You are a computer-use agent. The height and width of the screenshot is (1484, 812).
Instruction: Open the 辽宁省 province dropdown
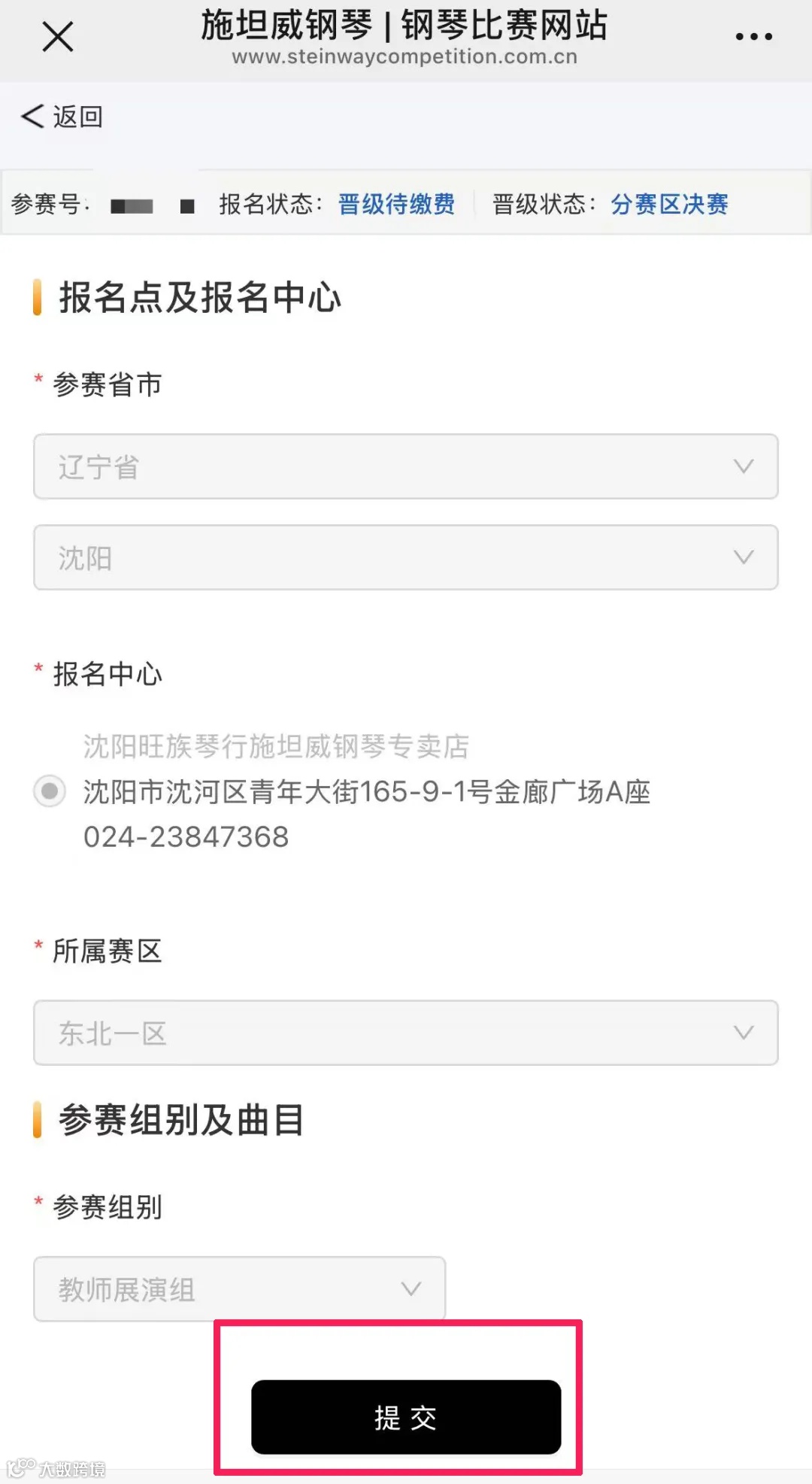406,466
